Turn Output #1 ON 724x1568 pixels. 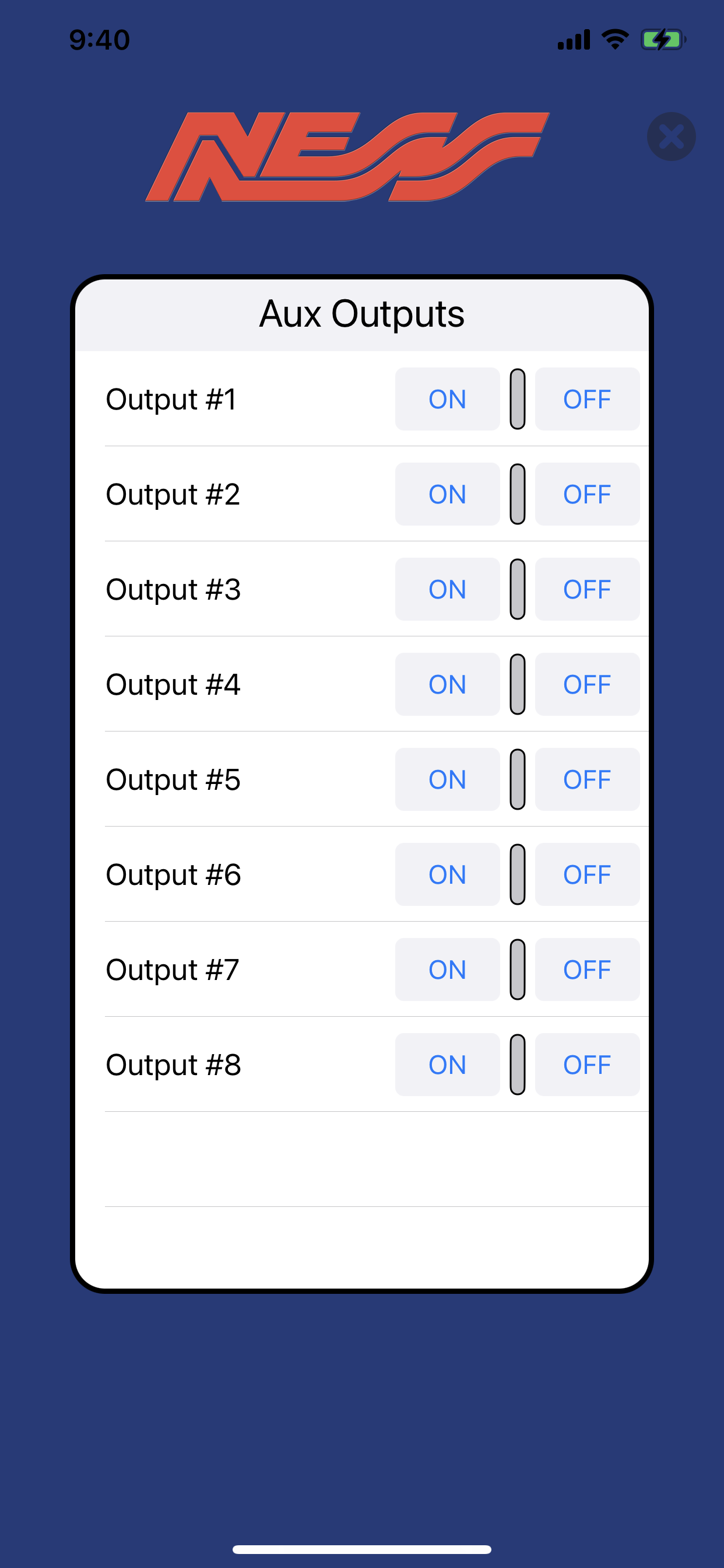coord(447,400)
